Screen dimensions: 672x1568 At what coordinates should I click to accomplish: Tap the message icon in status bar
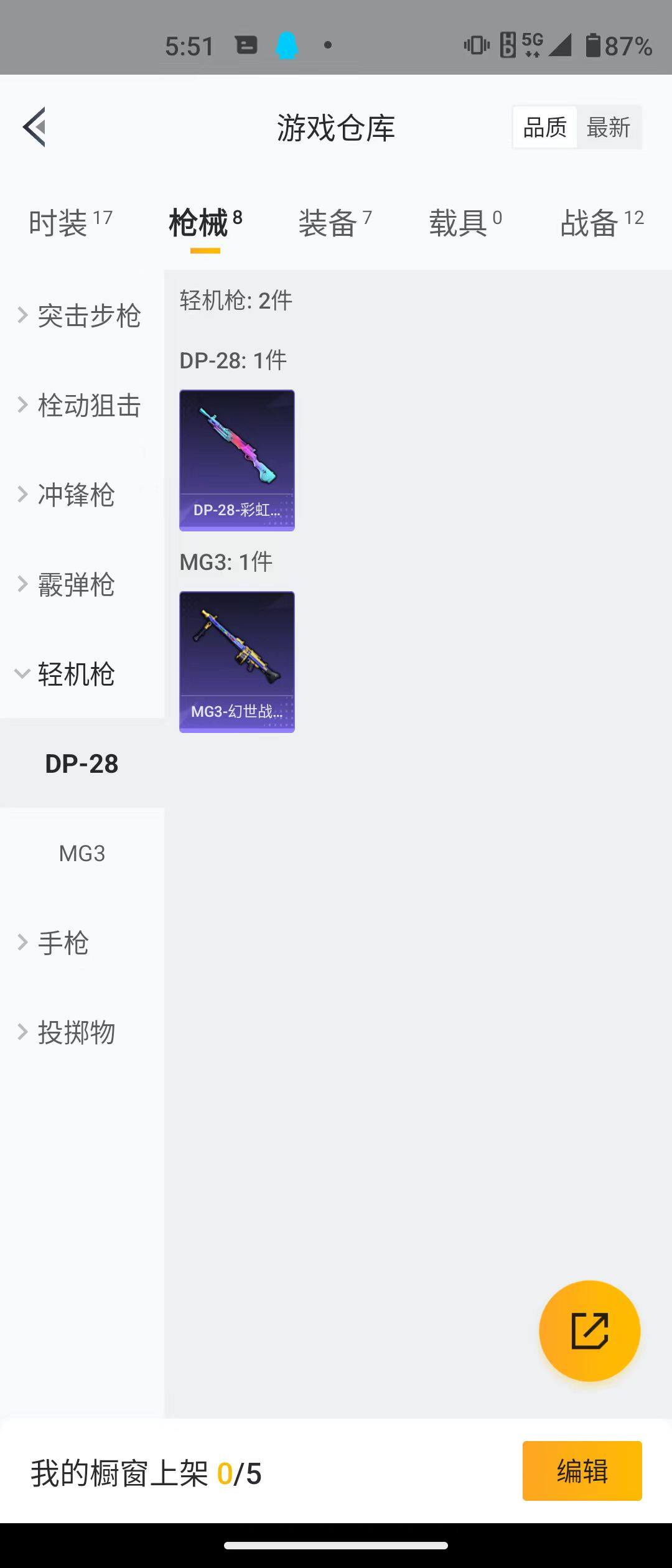246,44
